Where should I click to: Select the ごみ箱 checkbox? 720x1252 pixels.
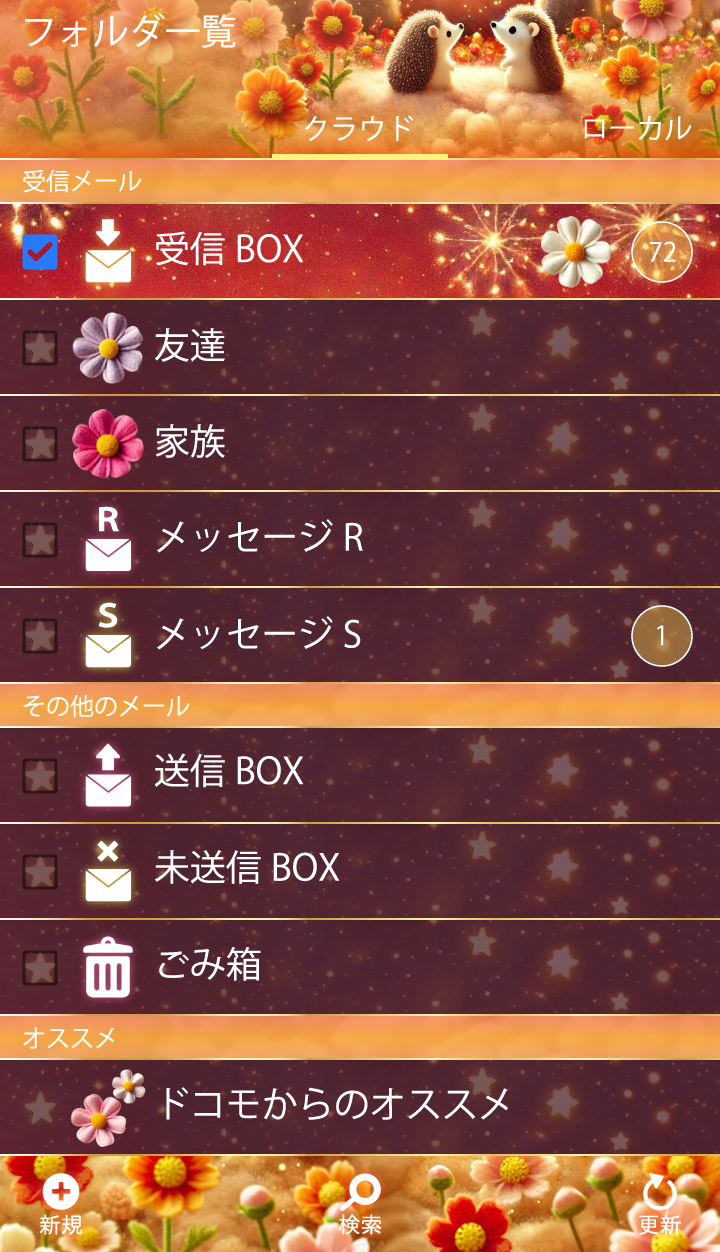tap(40, 967)
